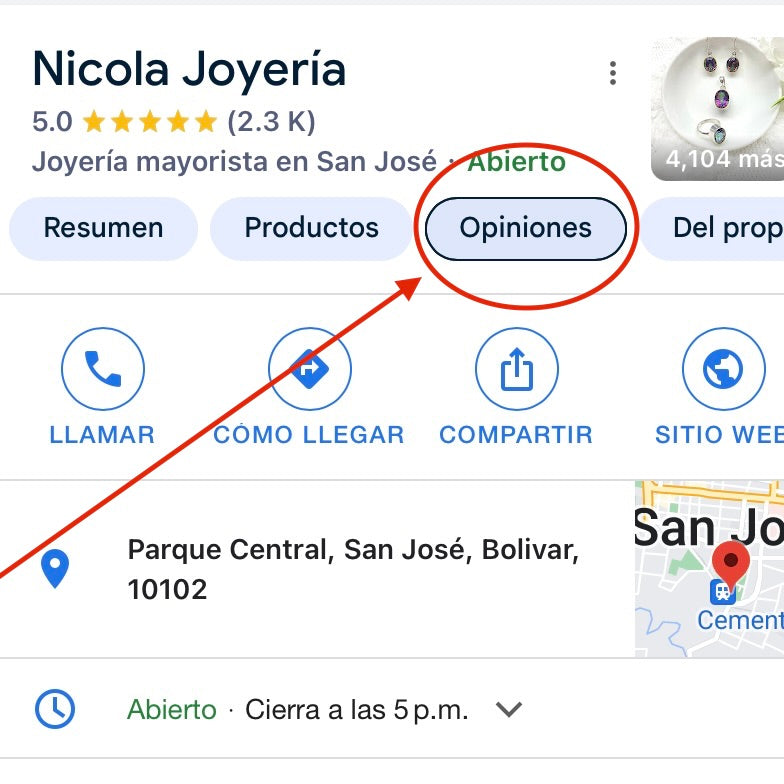Viewport: 784px width, 784px height.
Task: Go to the Del propietario tab
Action: pos(720,228)
